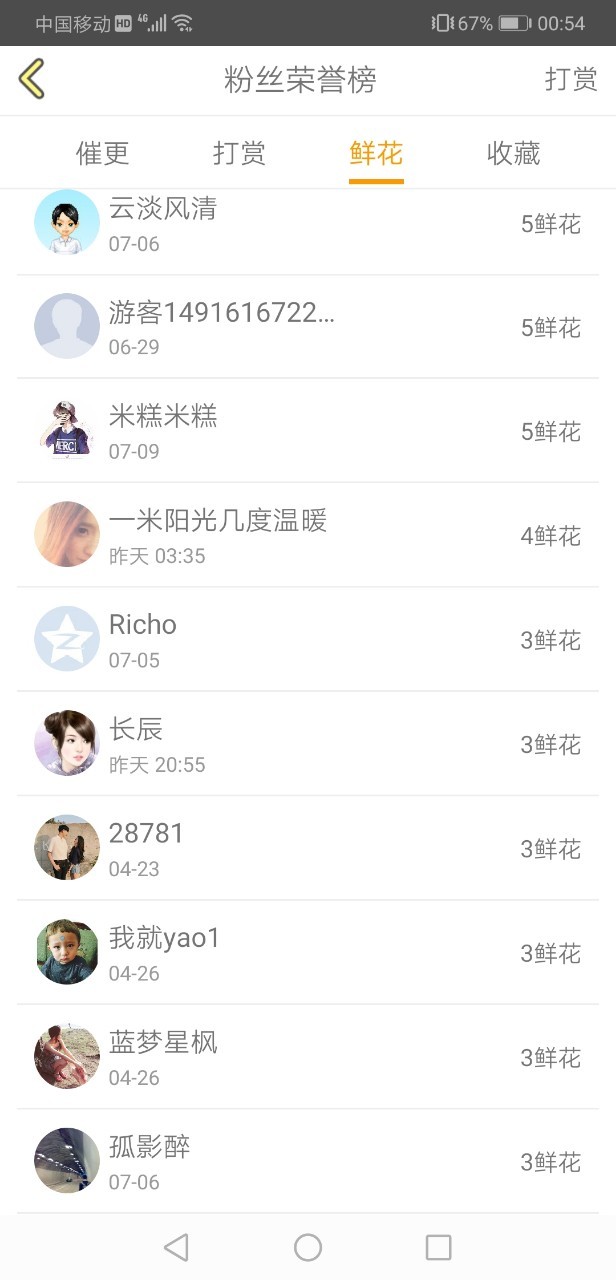This screenshot has width=616, height=1280.
Task: Open 我就yao1's entry
Action: 308,953
